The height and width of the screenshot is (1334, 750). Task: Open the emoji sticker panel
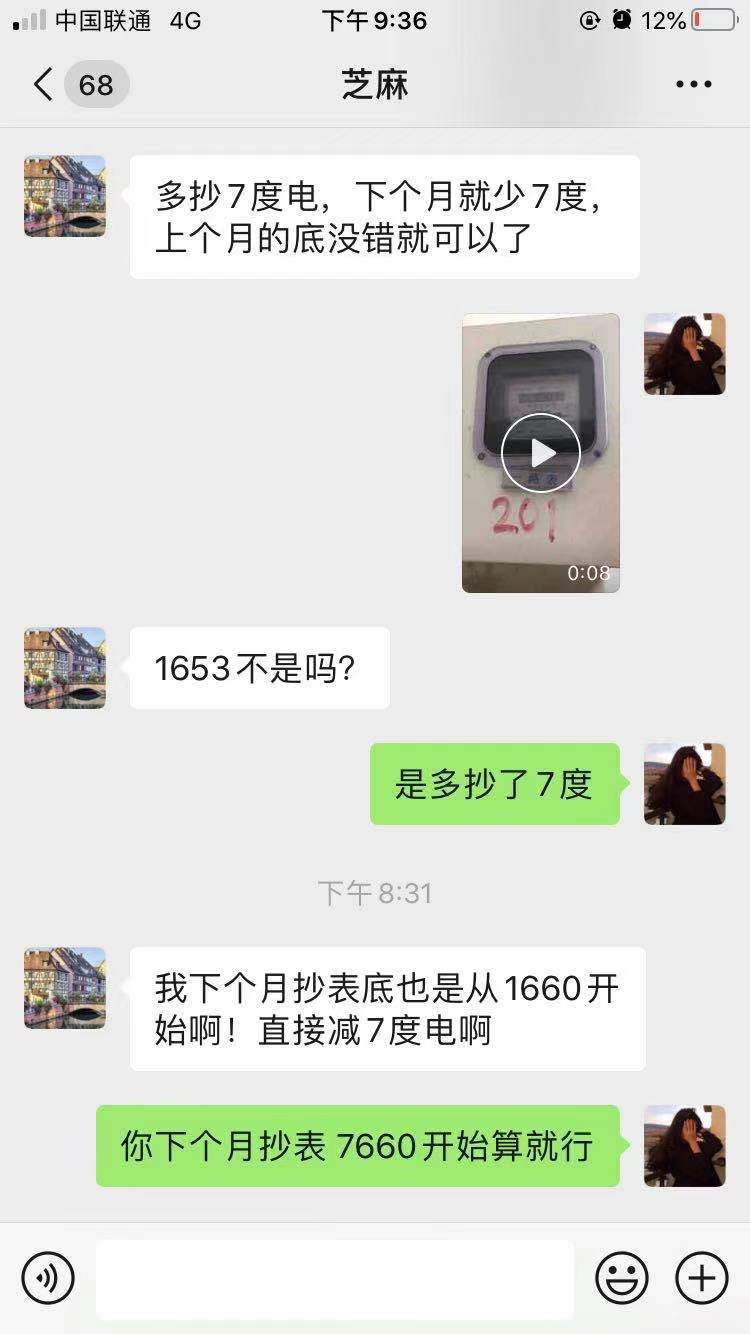pos(621,1277)
